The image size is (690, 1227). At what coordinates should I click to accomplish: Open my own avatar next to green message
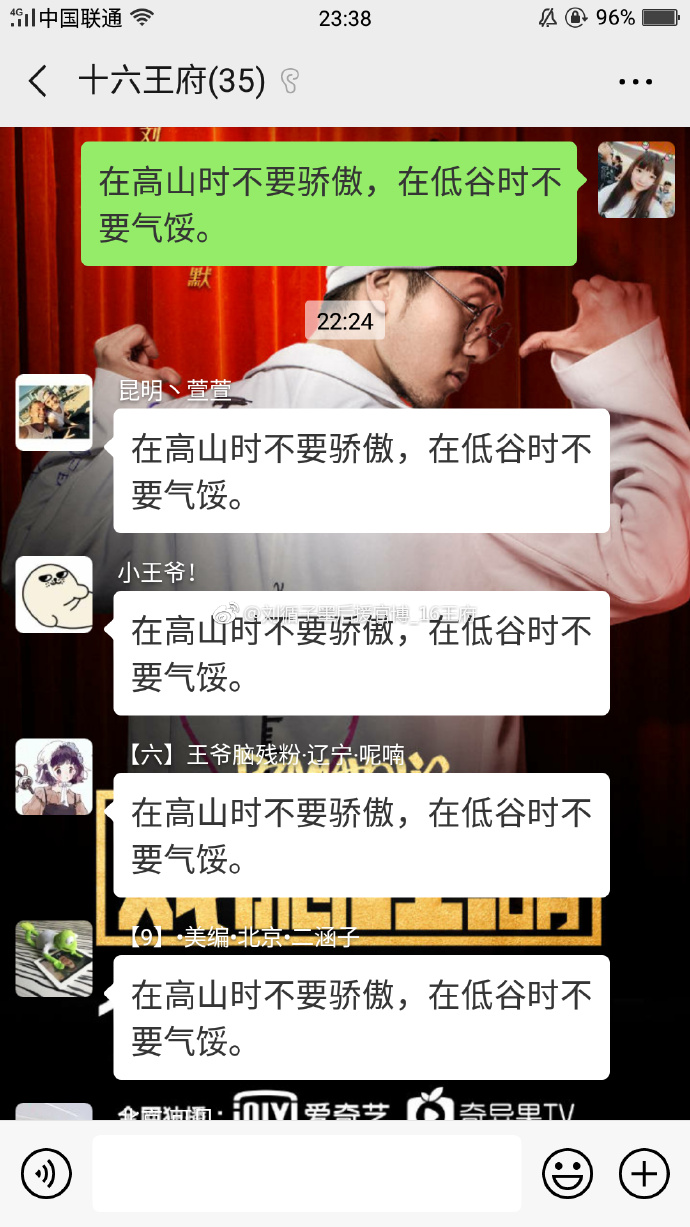636,180
